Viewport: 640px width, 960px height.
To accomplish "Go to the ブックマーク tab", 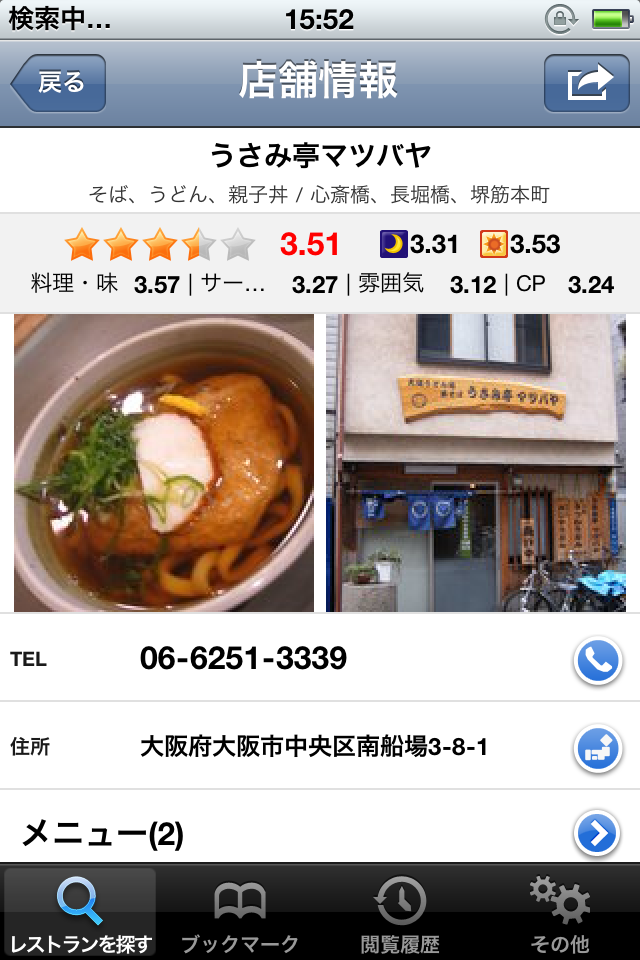I will point(240,912).
